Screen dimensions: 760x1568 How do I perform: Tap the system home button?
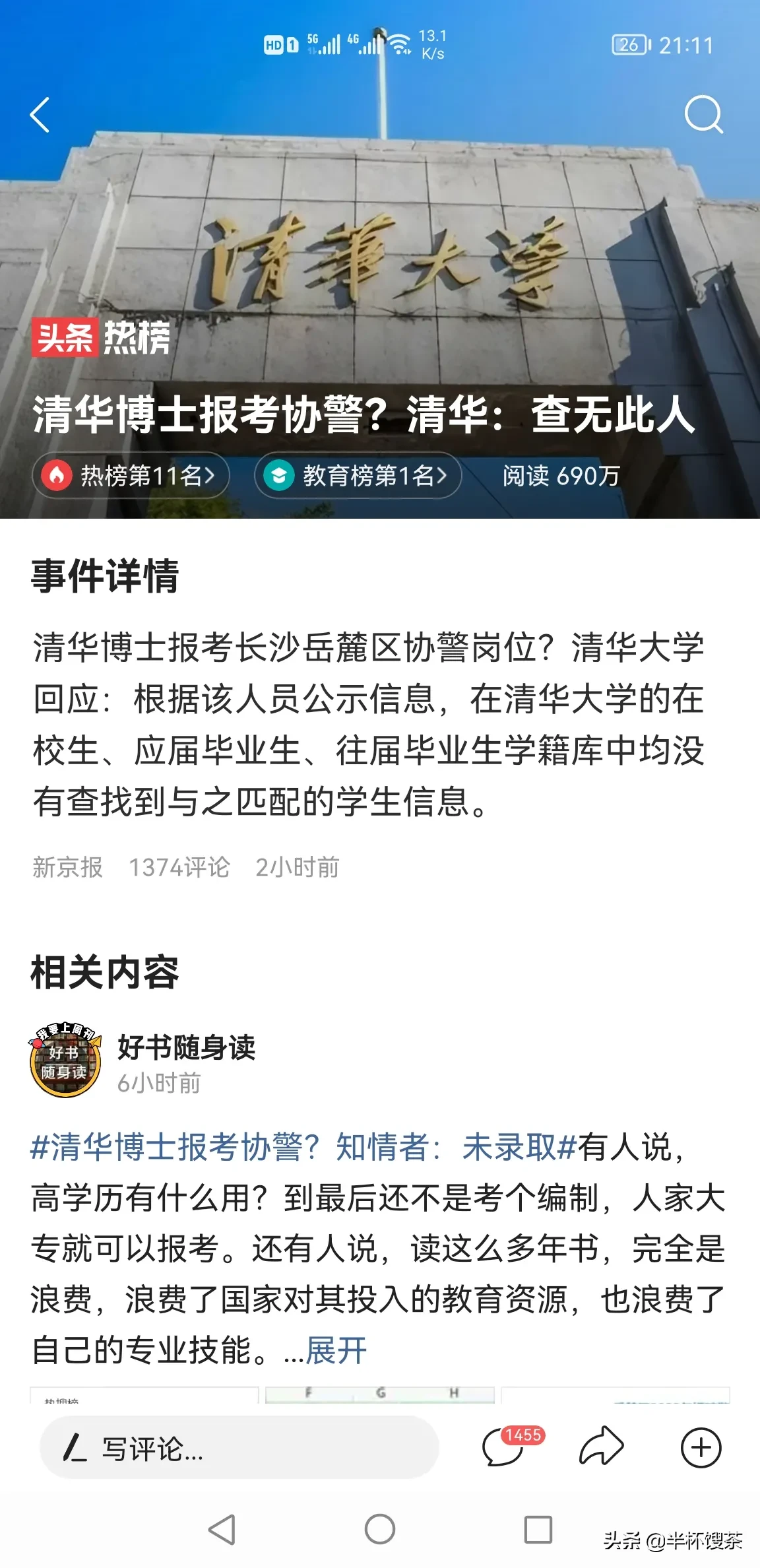coord(380,1529)
